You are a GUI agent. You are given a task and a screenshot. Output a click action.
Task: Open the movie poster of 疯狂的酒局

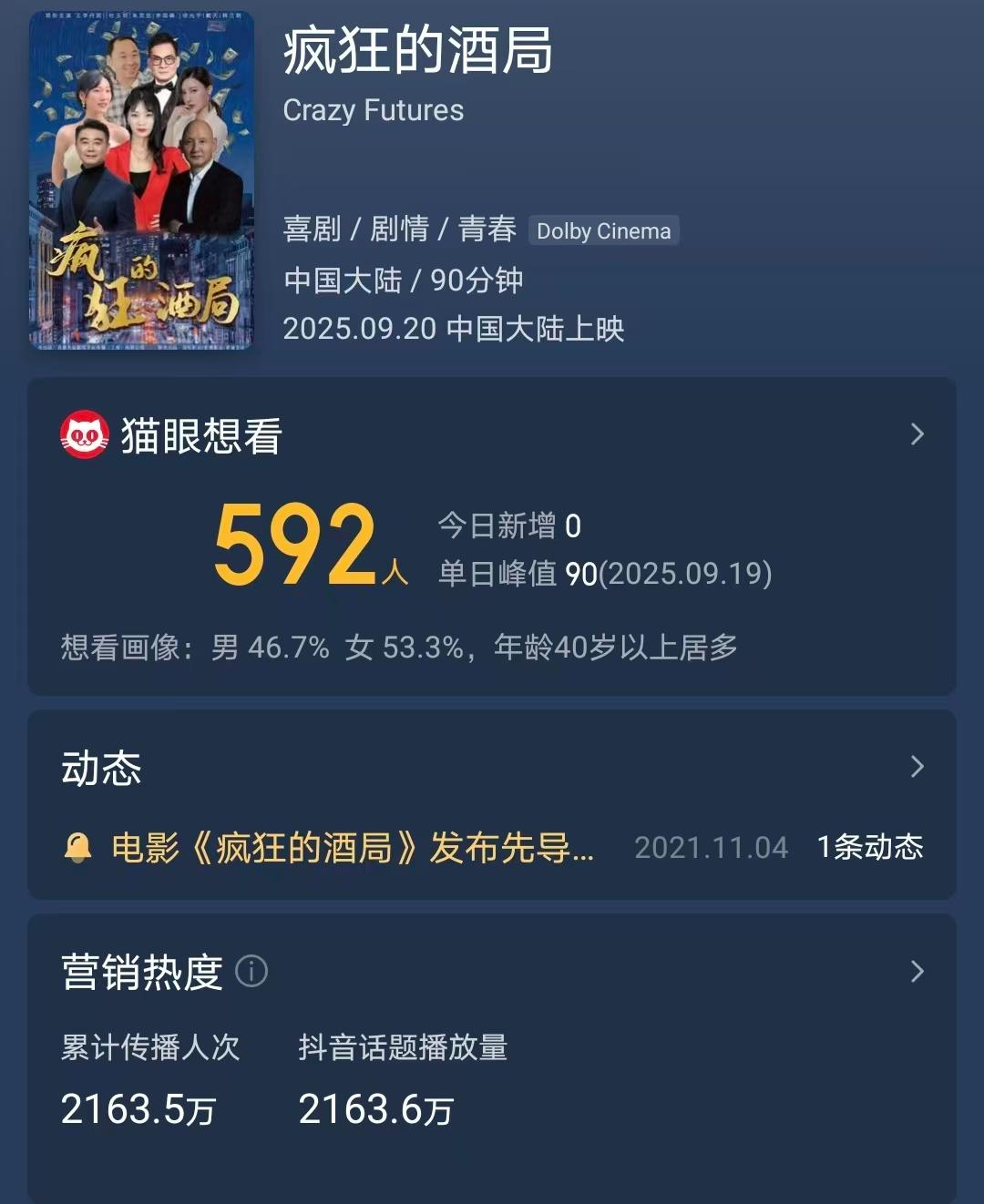141,178
